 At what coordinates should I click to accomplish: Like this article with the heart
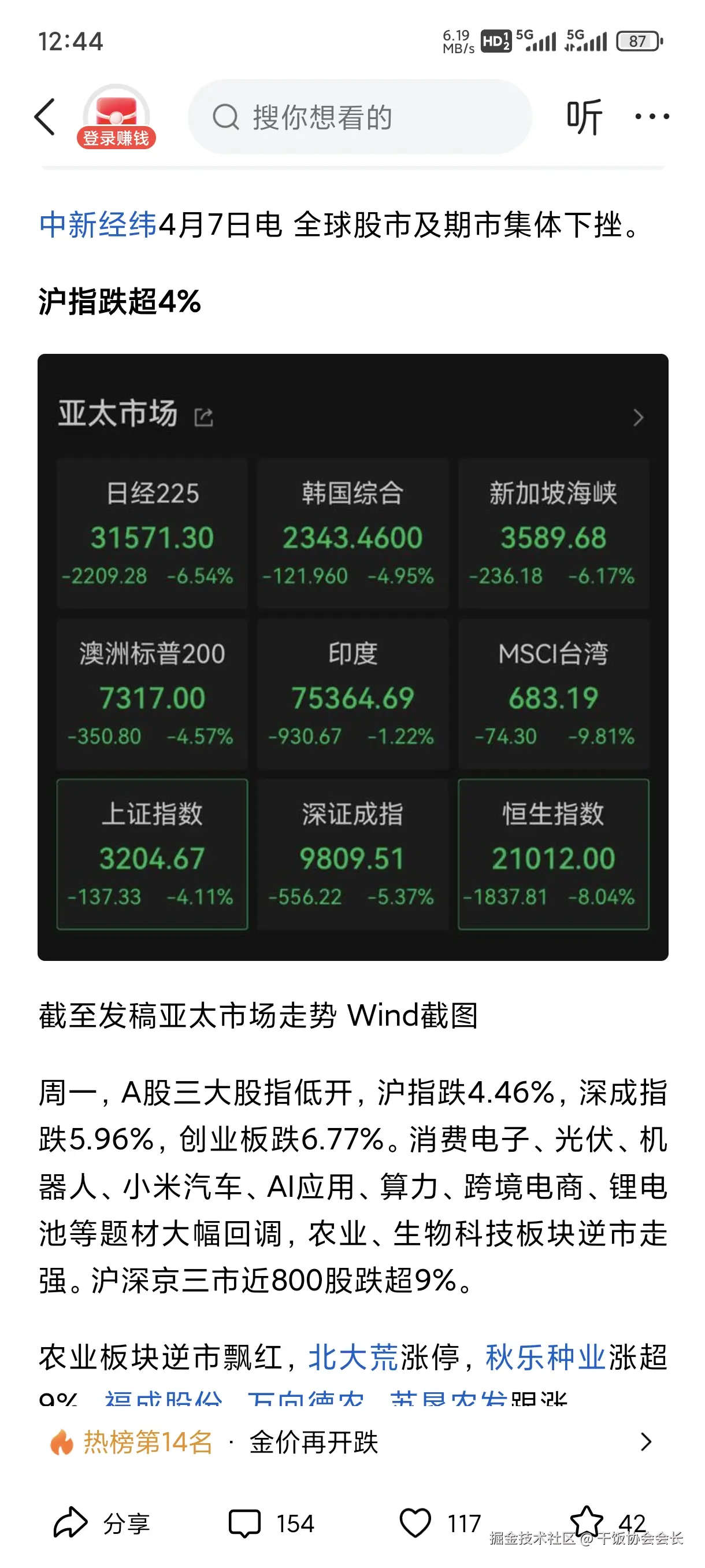coord(416,1523)
